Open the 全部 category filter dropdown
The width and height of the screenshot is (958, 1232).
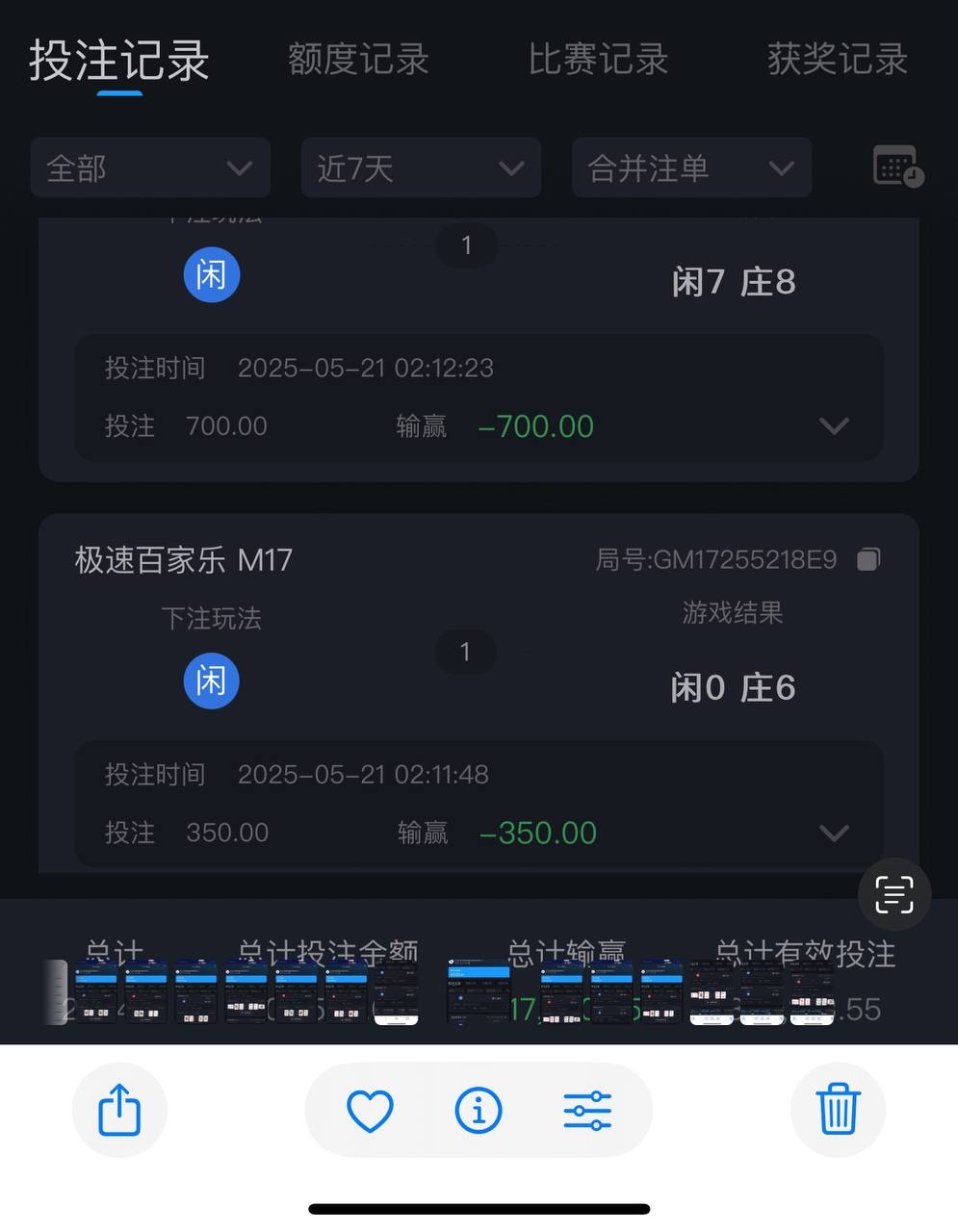[150, 167]
